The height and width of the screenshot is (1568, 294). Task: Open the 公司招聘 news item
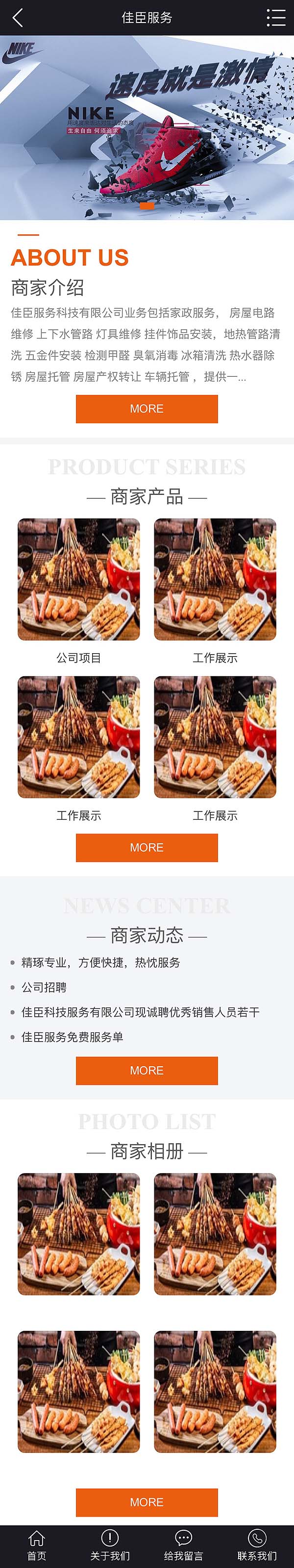click(44, 987)
